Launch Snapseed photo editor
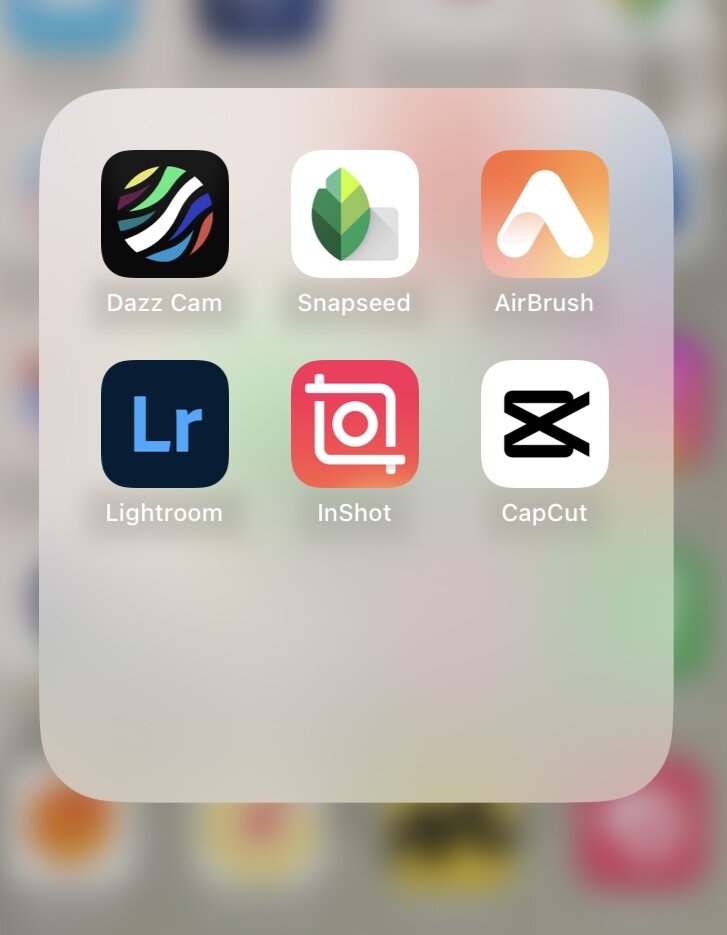Viewport: 727px width, 935px height. pos(355,214)
